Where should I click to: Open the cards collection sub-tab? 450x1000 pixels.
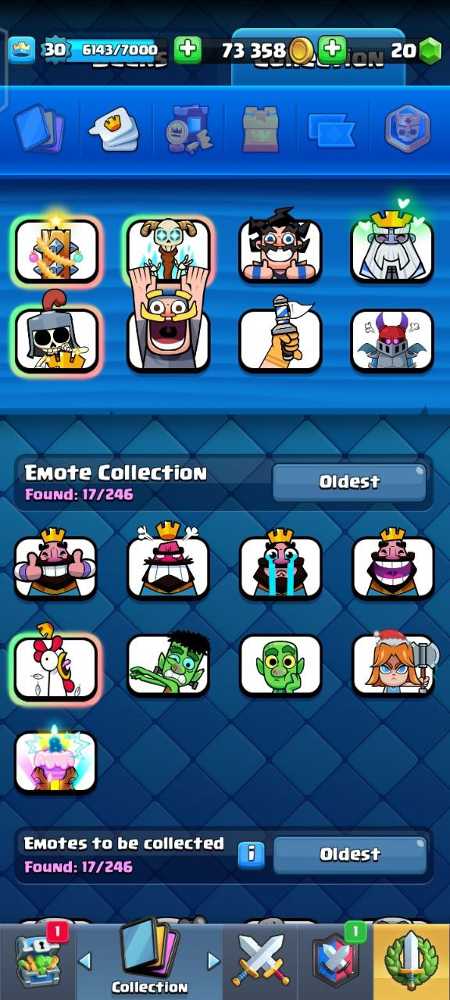(38, 129)
